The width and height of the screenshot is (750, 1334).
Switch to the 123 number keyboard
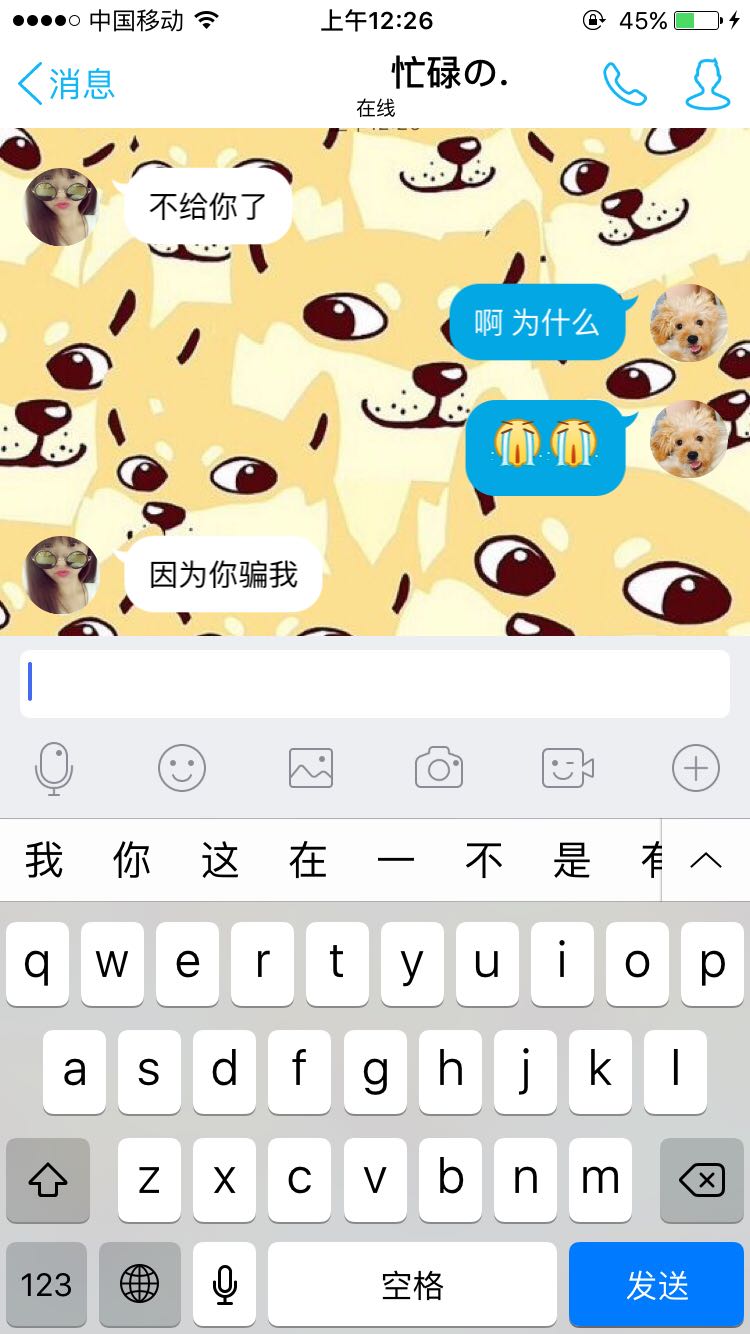[46, 1285]
